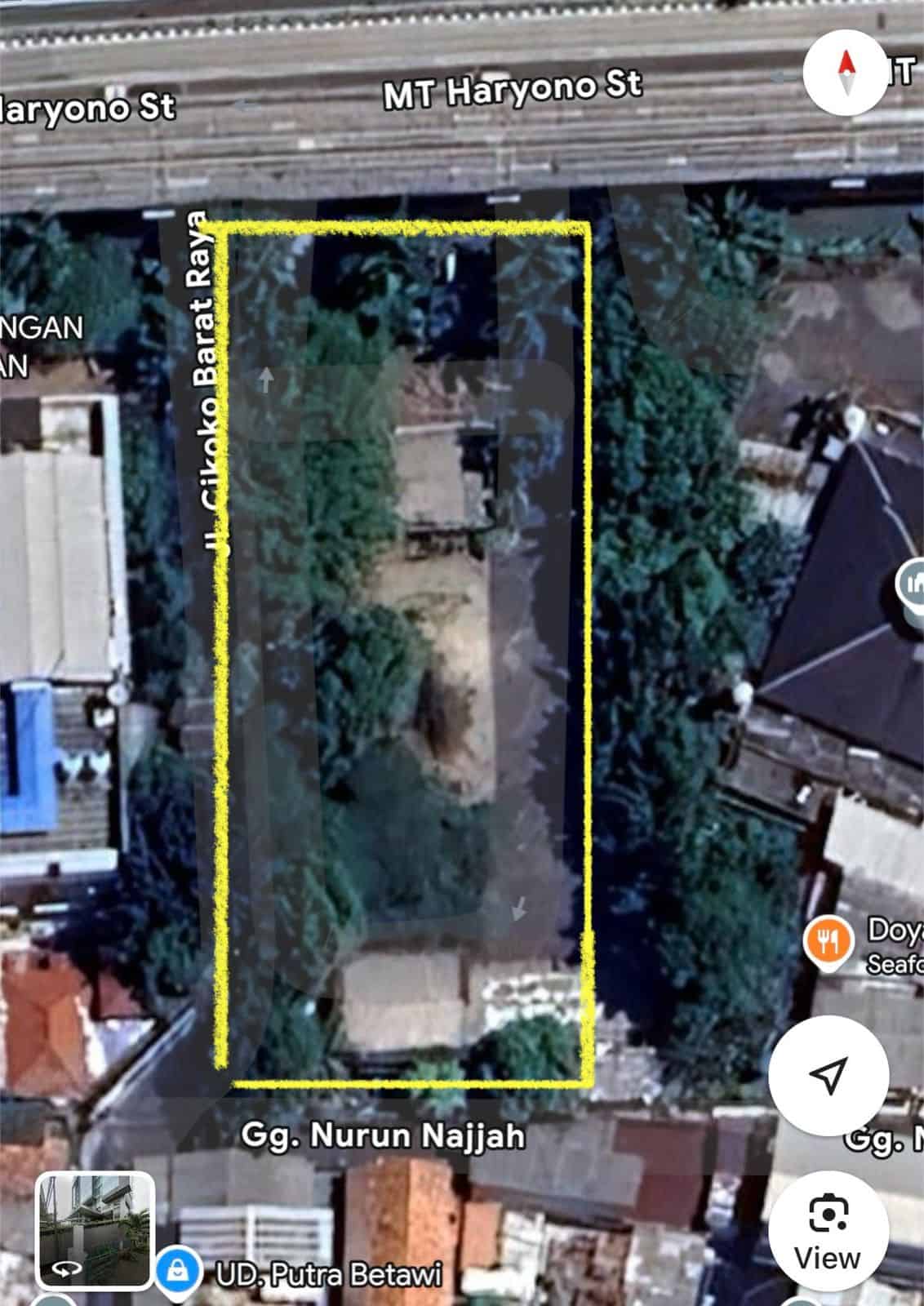
Task: Open the Street View preview thumbnail
Action: coord(96,1231)
